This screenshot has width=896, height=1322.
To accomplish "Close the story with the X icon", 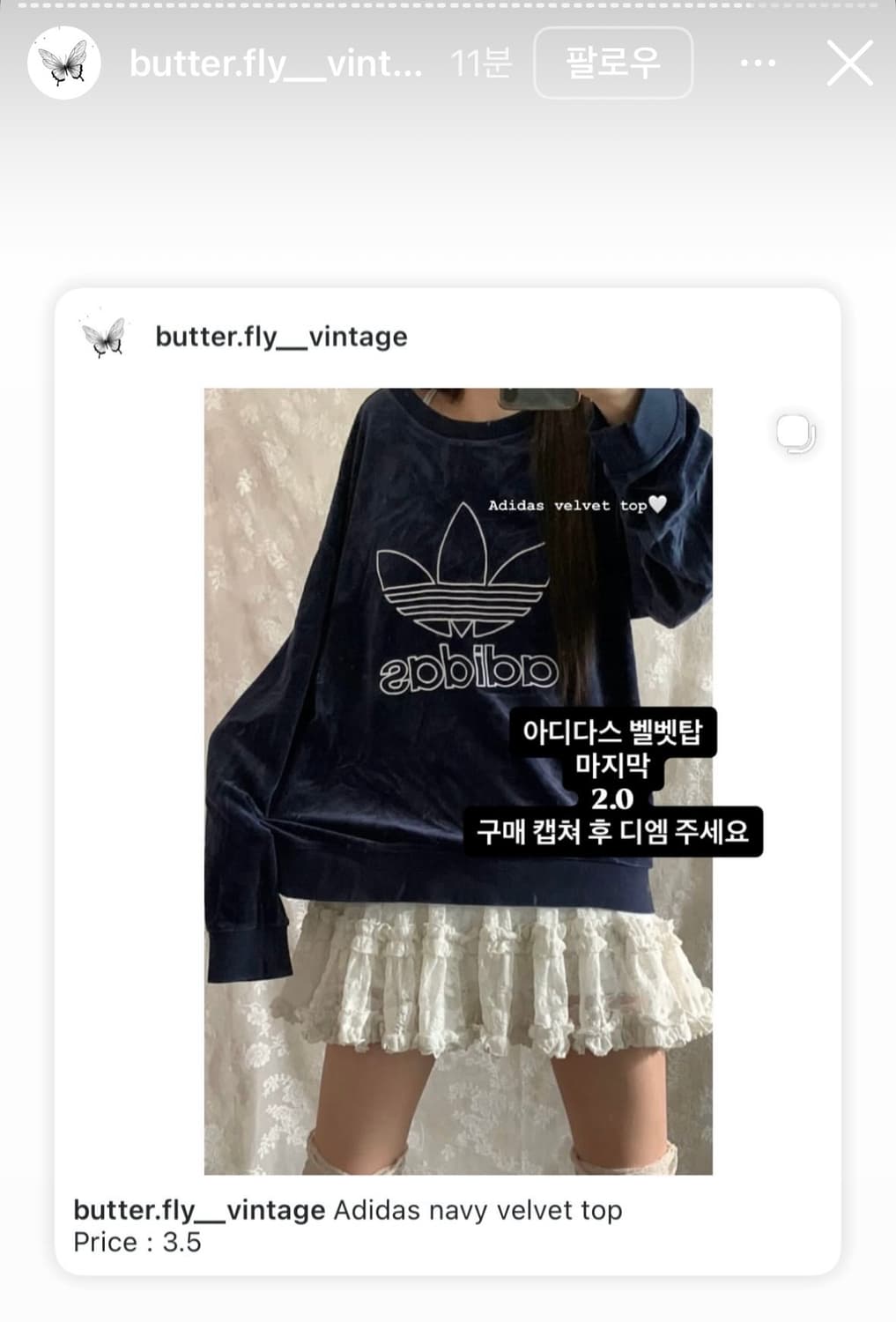I will [x=848, y=63].
